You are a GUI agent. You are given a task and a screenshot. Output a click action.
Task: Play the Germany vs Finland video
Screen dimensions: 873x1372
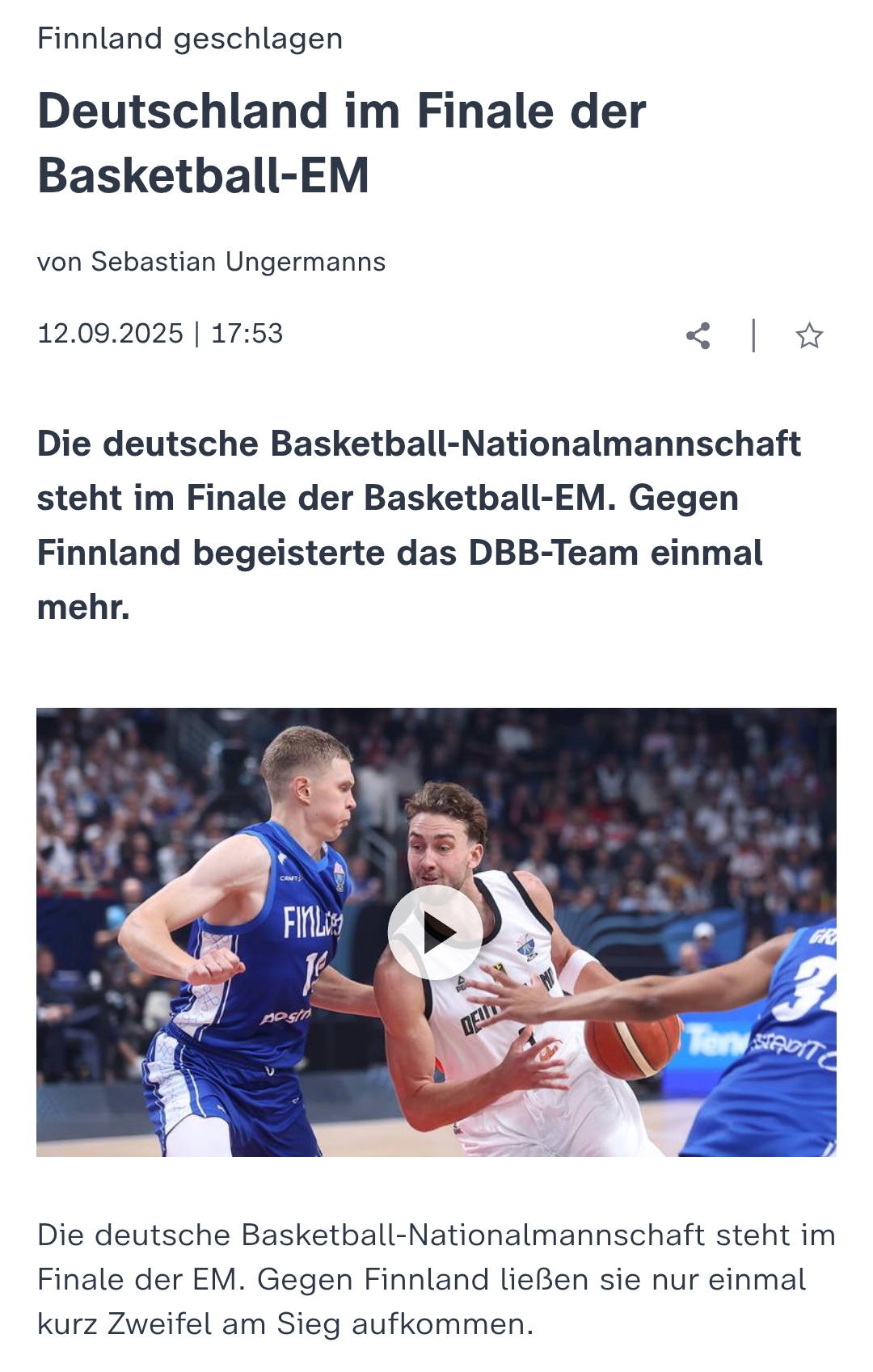click(436, 932)
